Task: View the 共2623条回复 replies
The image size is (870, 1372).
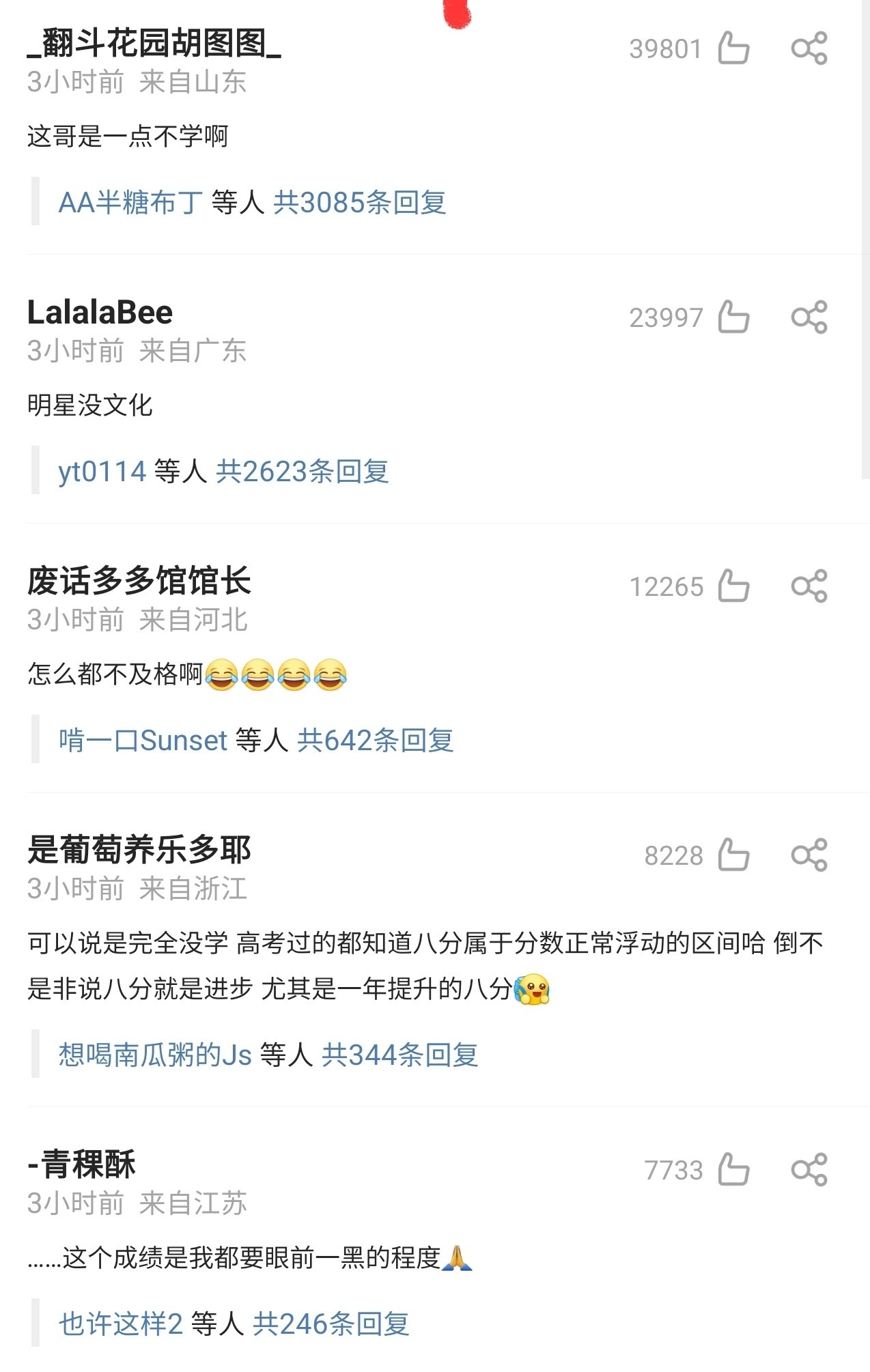Action: (x=302, y=472)
